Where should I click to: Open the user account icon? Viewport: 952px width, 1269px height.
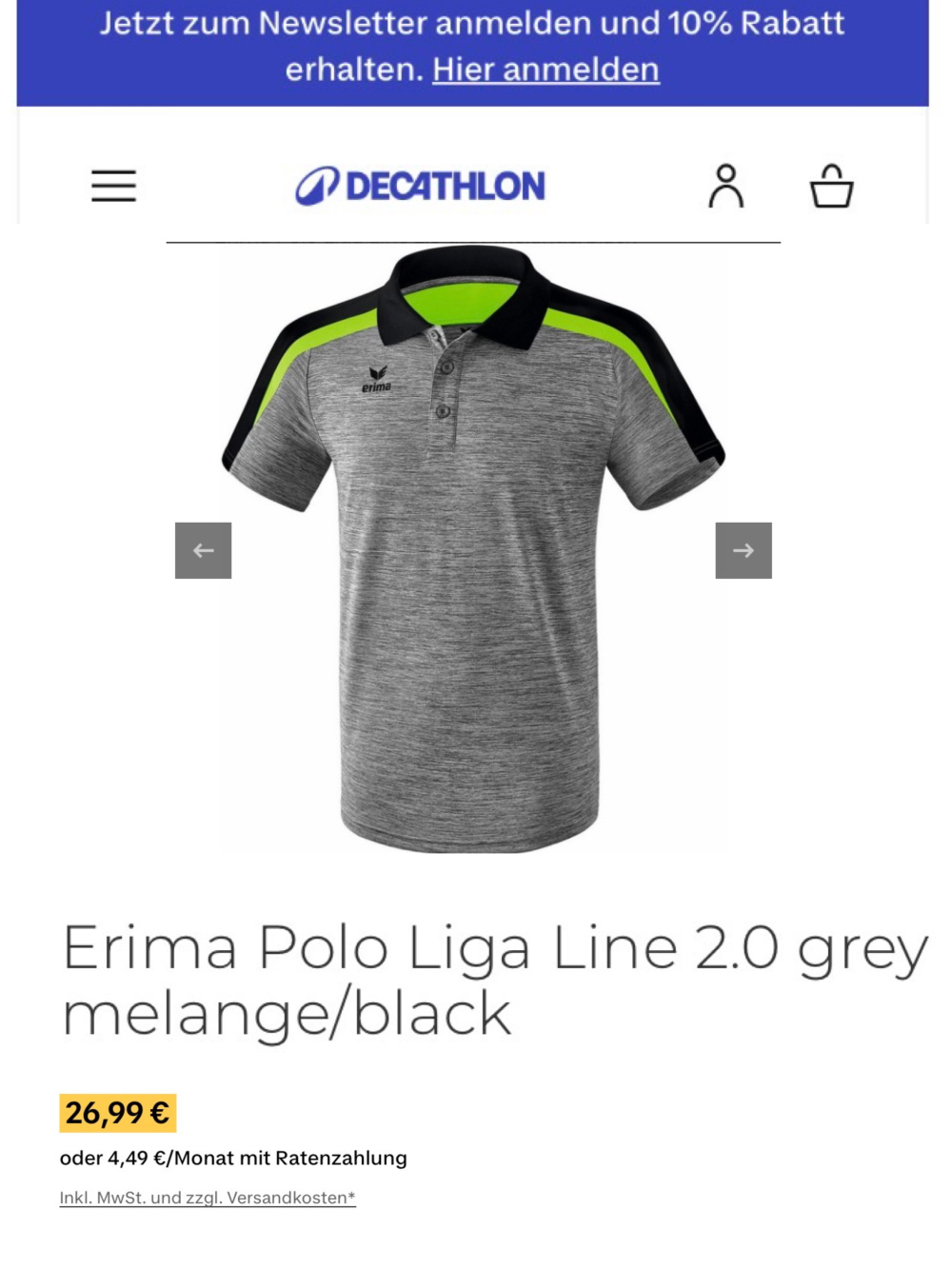[x=728, y=186]
